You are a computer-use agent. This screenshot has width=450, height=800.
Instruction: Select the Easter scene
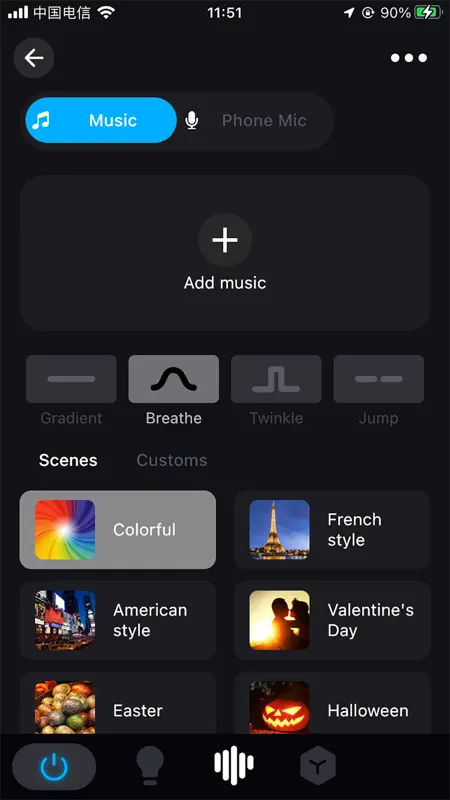coord(118,703)
